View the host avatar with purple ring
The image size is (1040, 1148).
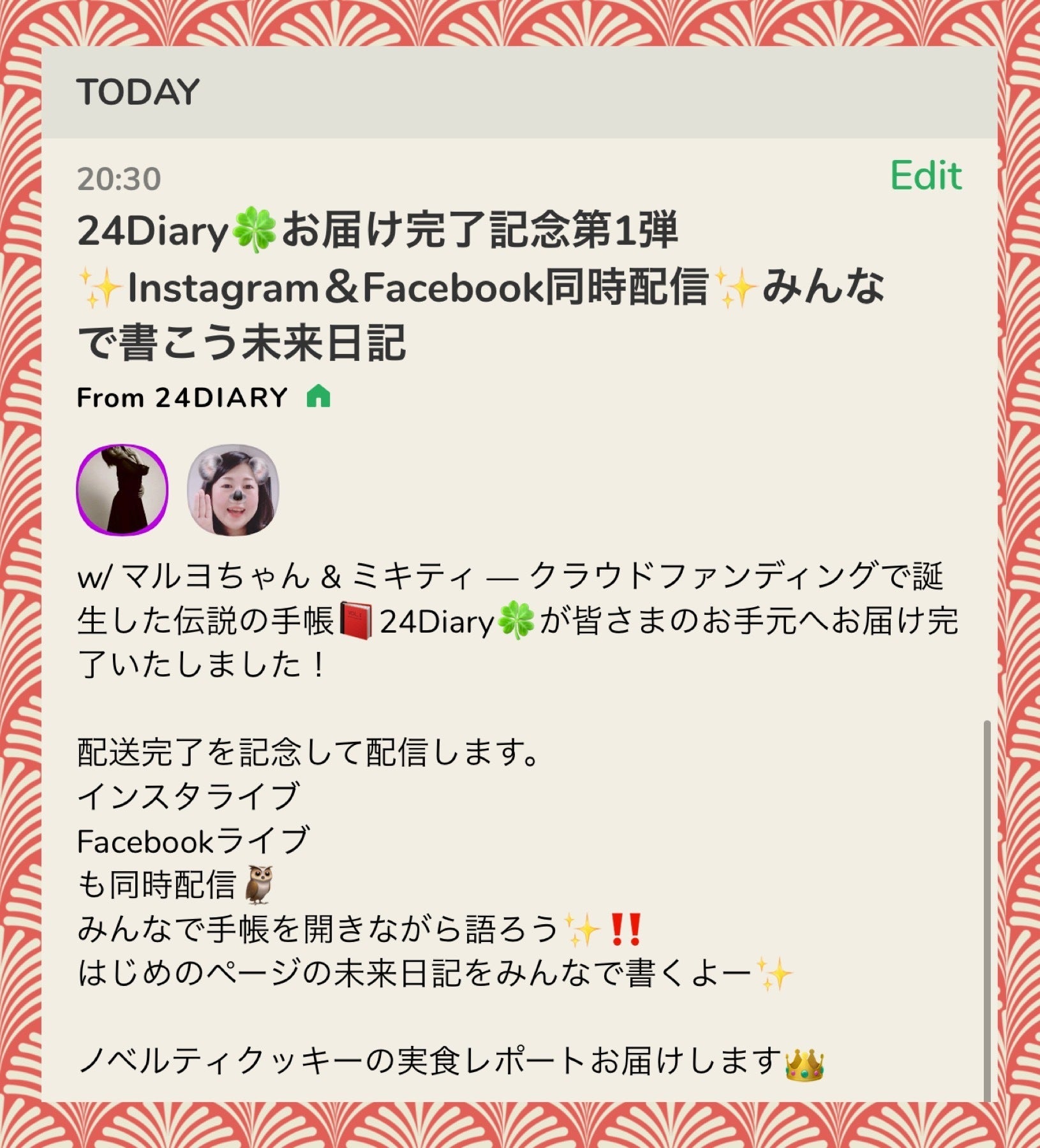(x=123, y=490)
